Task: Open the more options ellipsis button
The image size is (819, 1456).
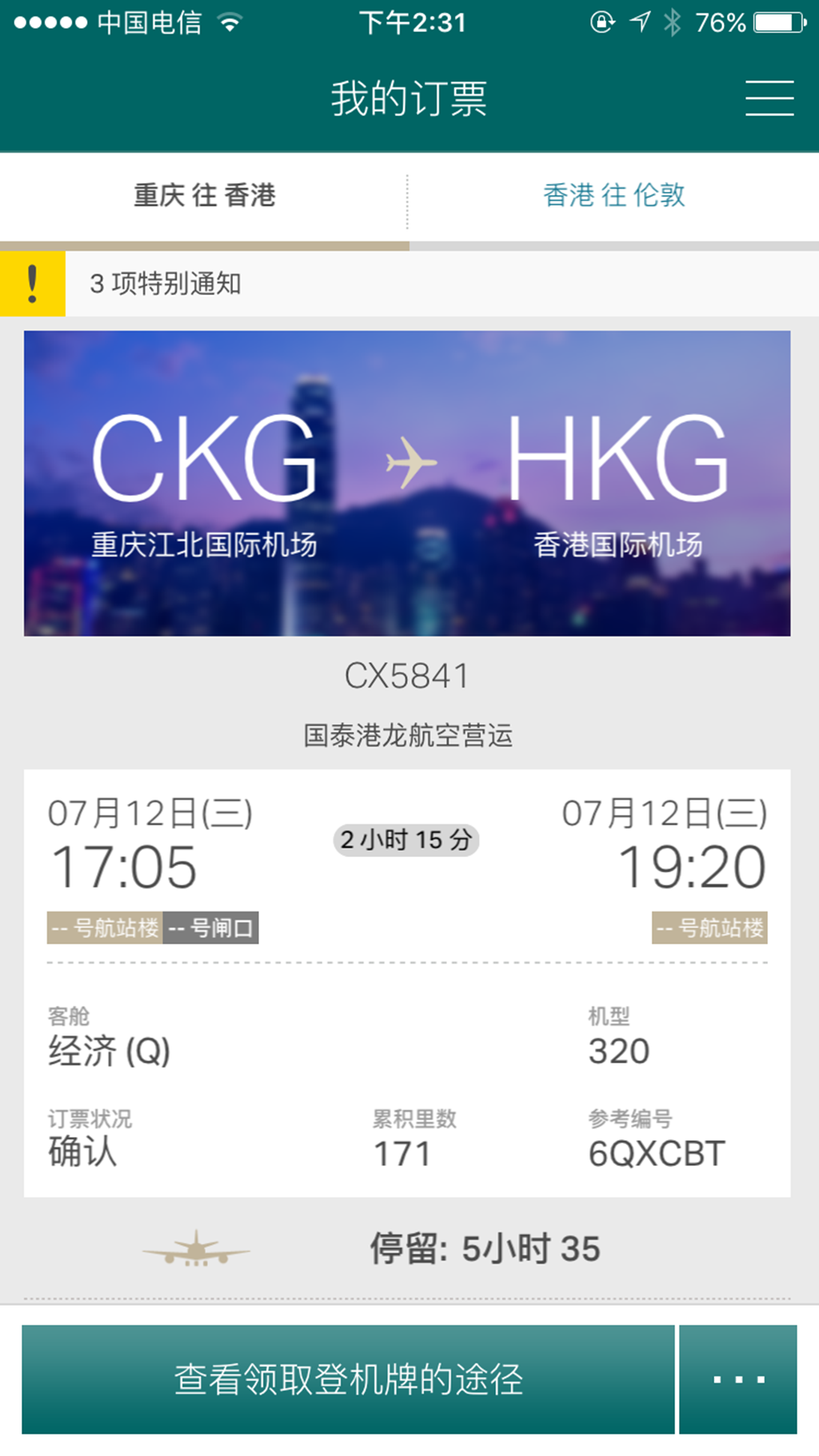Action: [737, 1378]
